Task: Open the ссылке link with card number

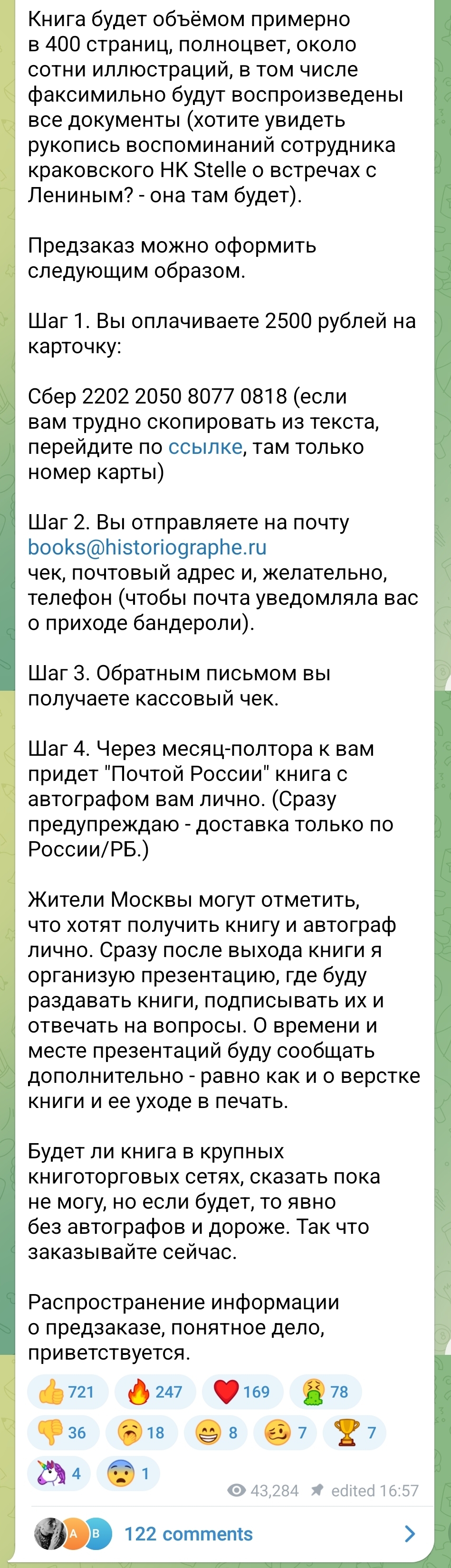Action: 205,446
